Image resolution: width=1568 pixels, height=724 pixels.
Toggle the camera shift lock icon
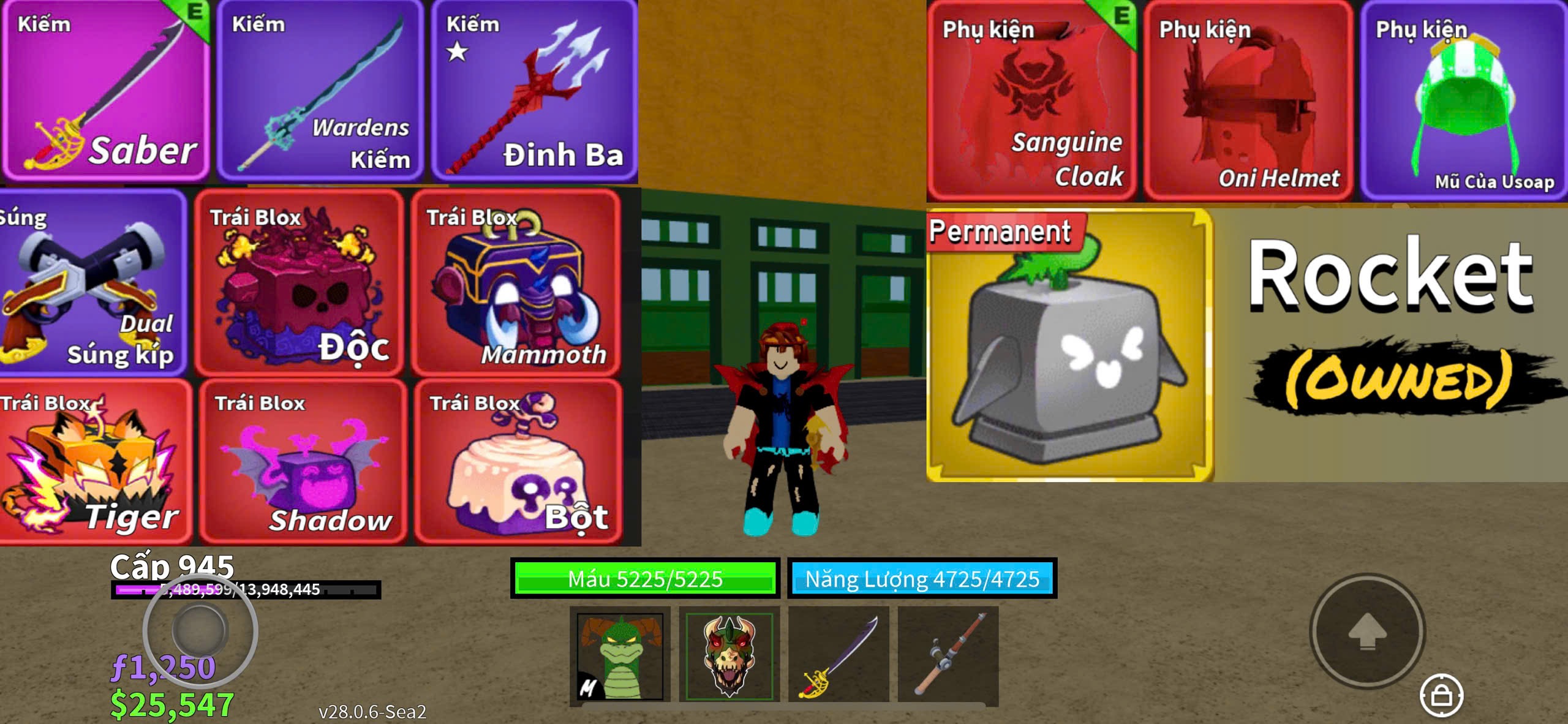tap(1441, 695)
